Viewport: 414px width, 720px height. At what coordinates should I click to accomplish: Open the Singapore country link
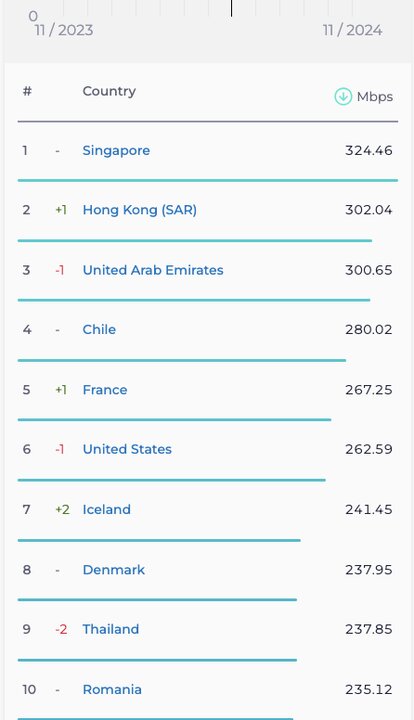point(116,151)
